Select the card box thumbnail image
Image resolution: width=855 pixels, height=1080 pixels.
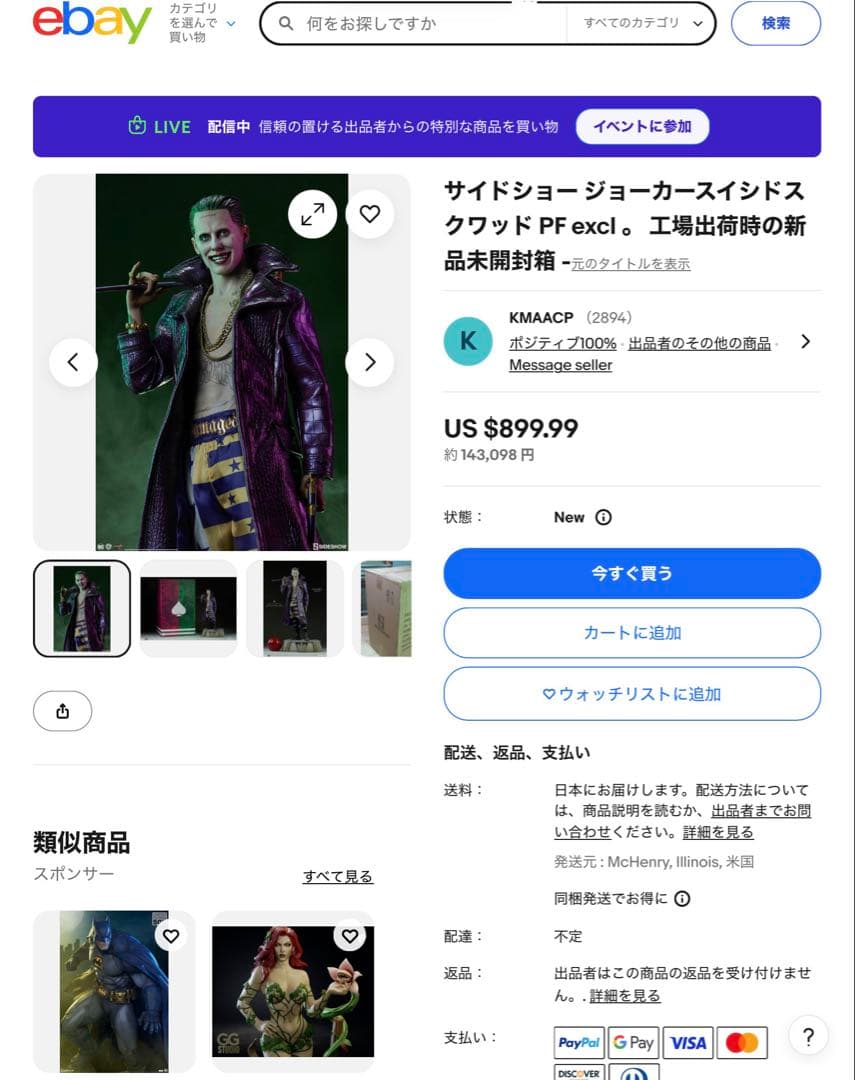click(188, 608)
